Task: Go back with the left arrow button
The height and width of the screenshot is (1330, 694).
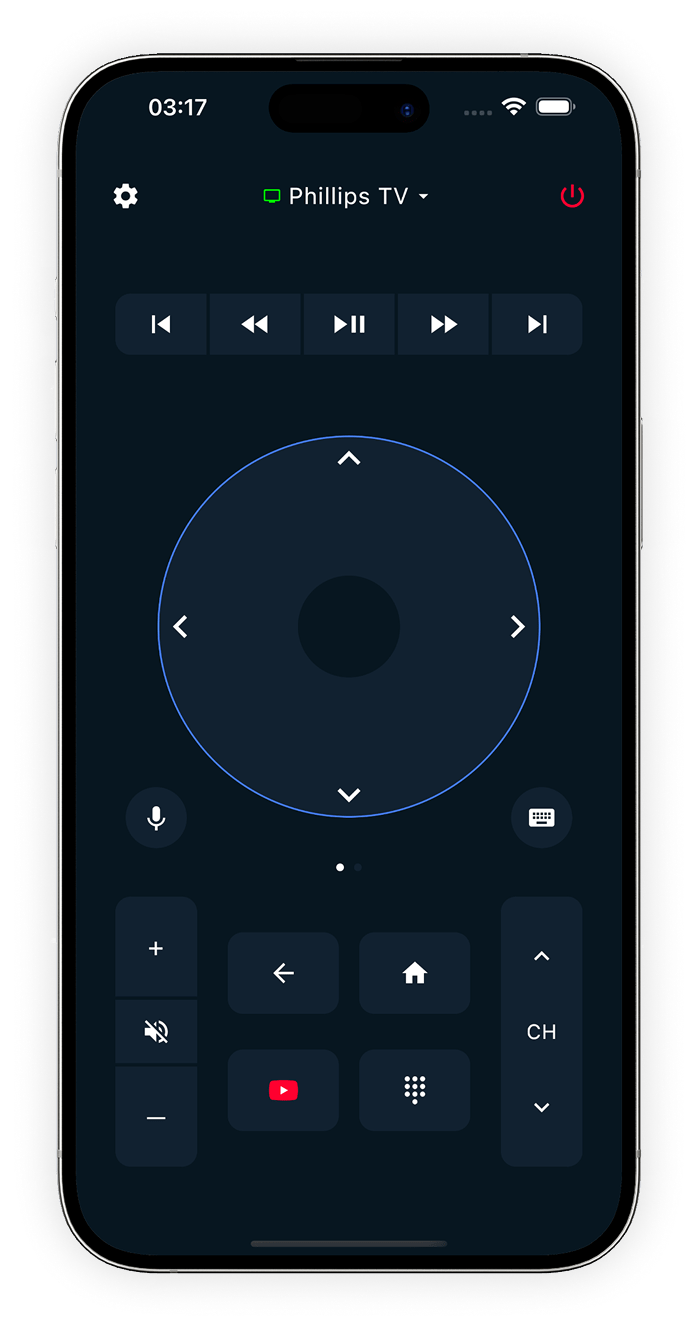Action: point(283,973)
